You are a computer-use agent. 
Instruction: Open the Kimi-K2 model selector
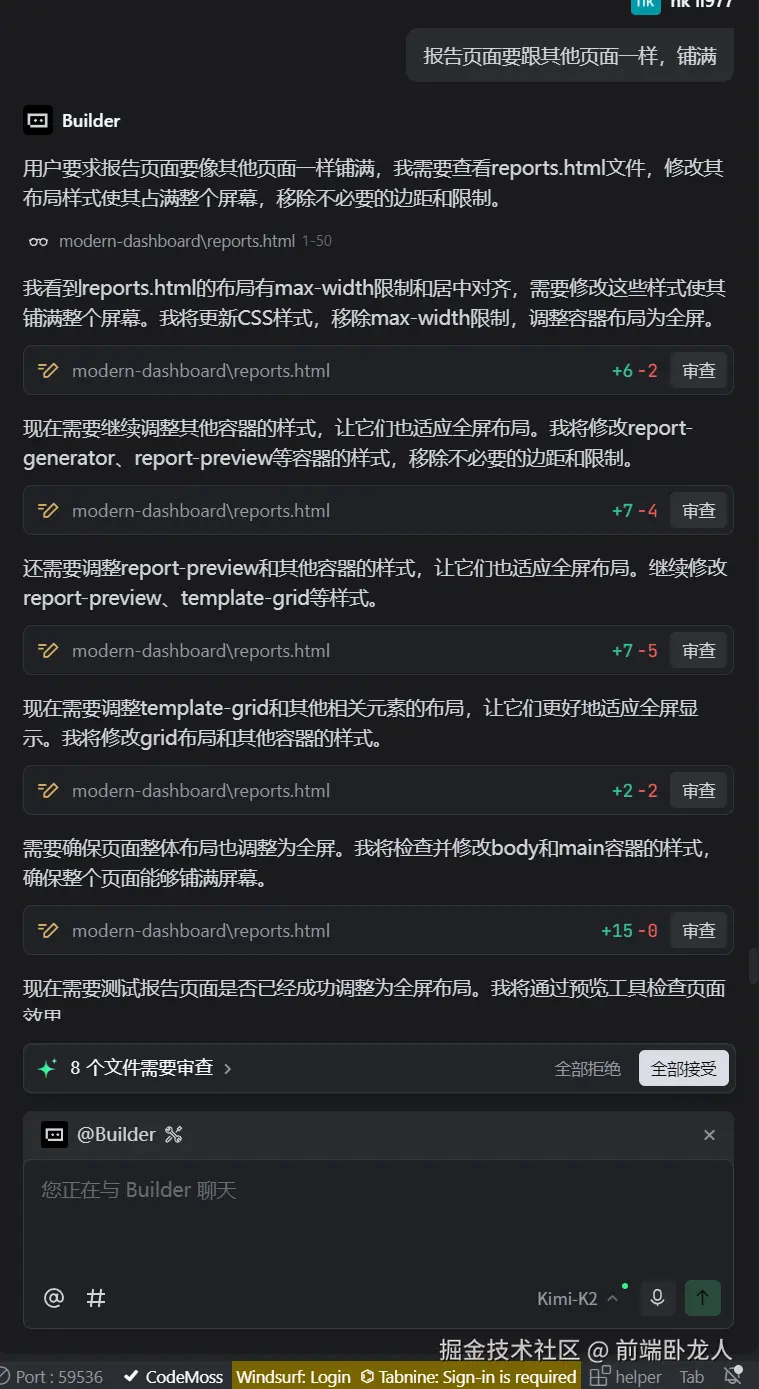pos(577,1298)
